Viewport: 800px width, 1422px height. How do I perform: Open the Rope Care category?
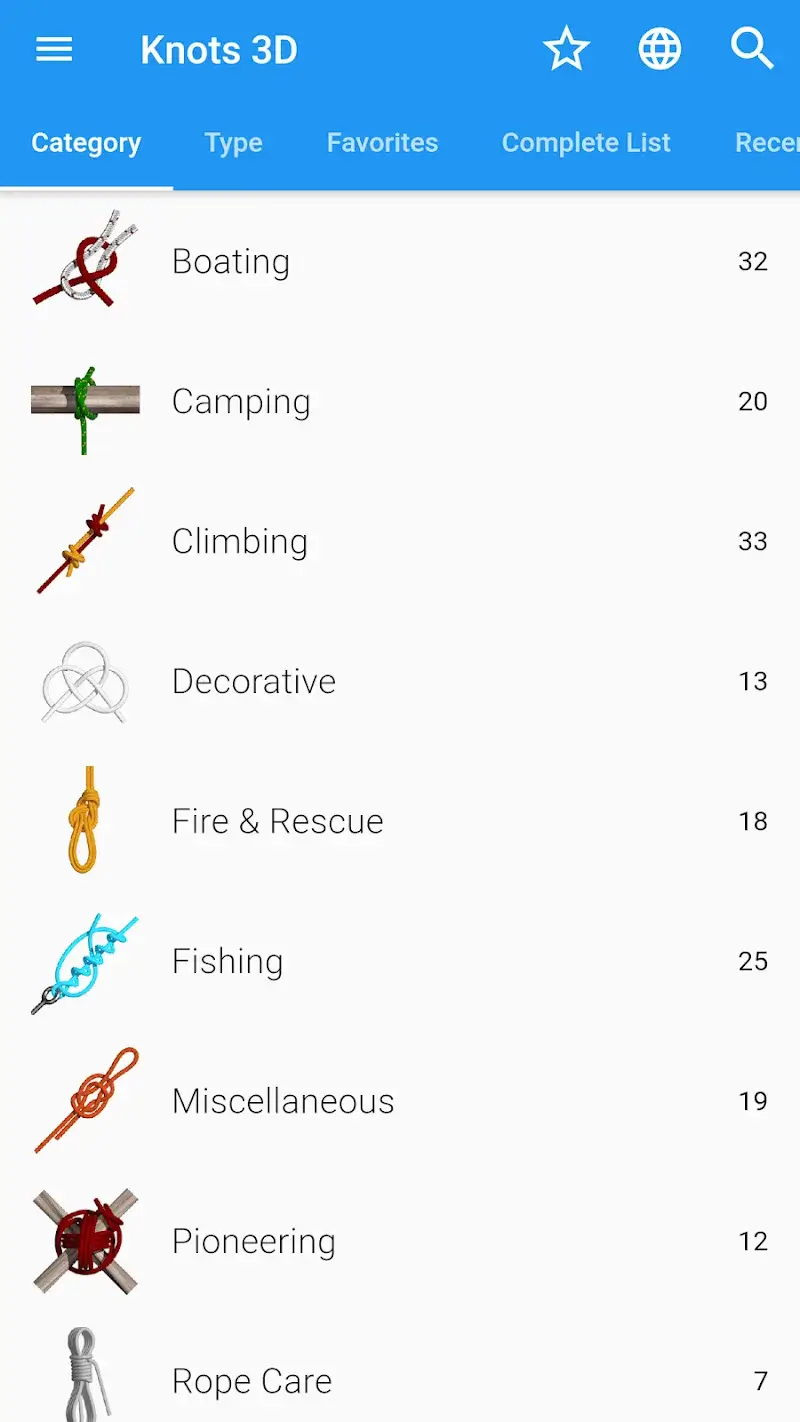click(x=251, y=1381)
